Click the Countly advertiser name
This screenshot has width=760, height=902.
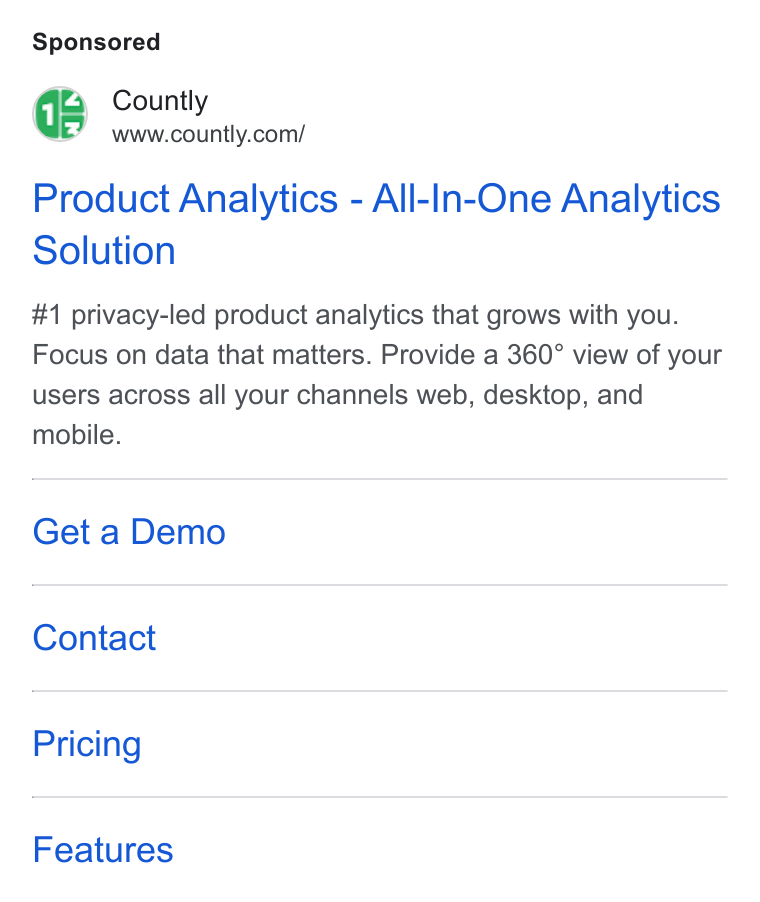pyautogui.click(x=160, y=100)
